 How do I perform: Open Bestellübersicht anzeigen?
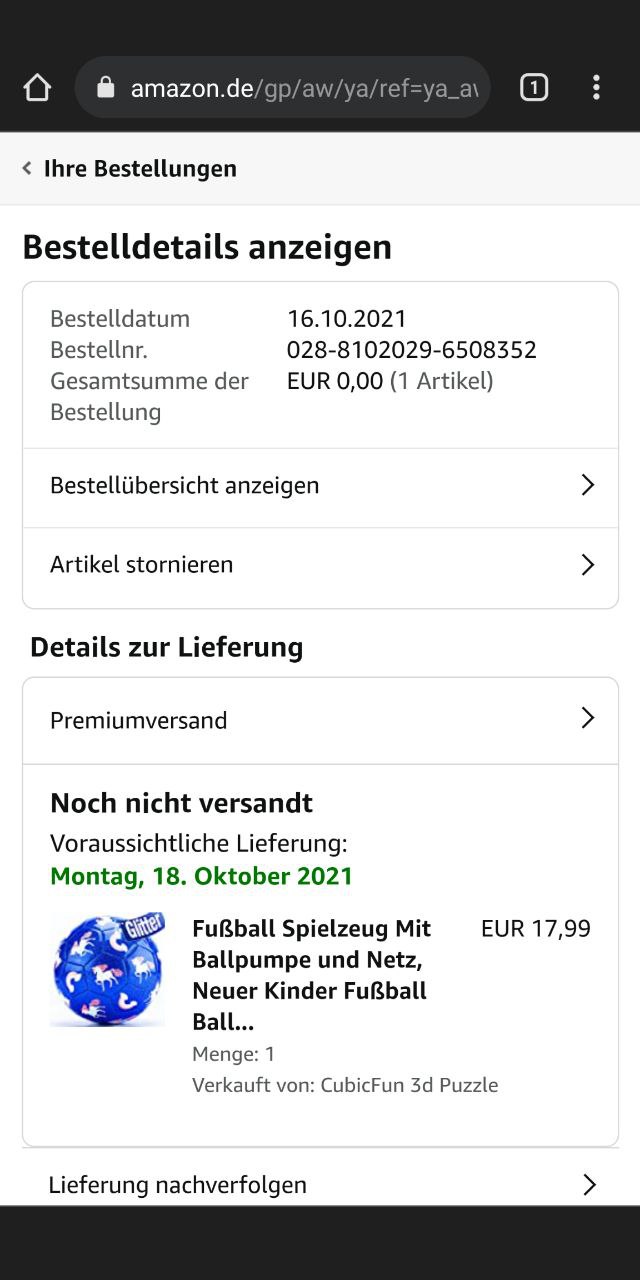point(320,486)
